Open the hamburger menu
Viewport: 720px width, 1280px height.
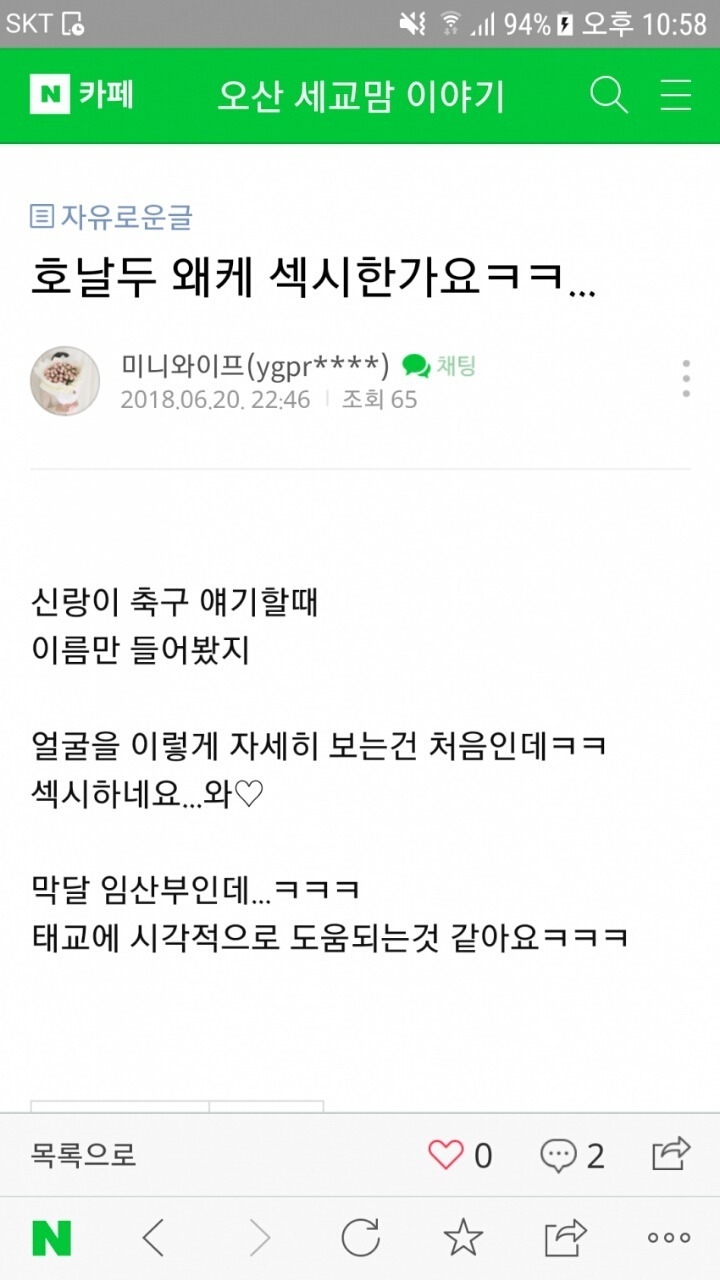(x=676, y=95)
